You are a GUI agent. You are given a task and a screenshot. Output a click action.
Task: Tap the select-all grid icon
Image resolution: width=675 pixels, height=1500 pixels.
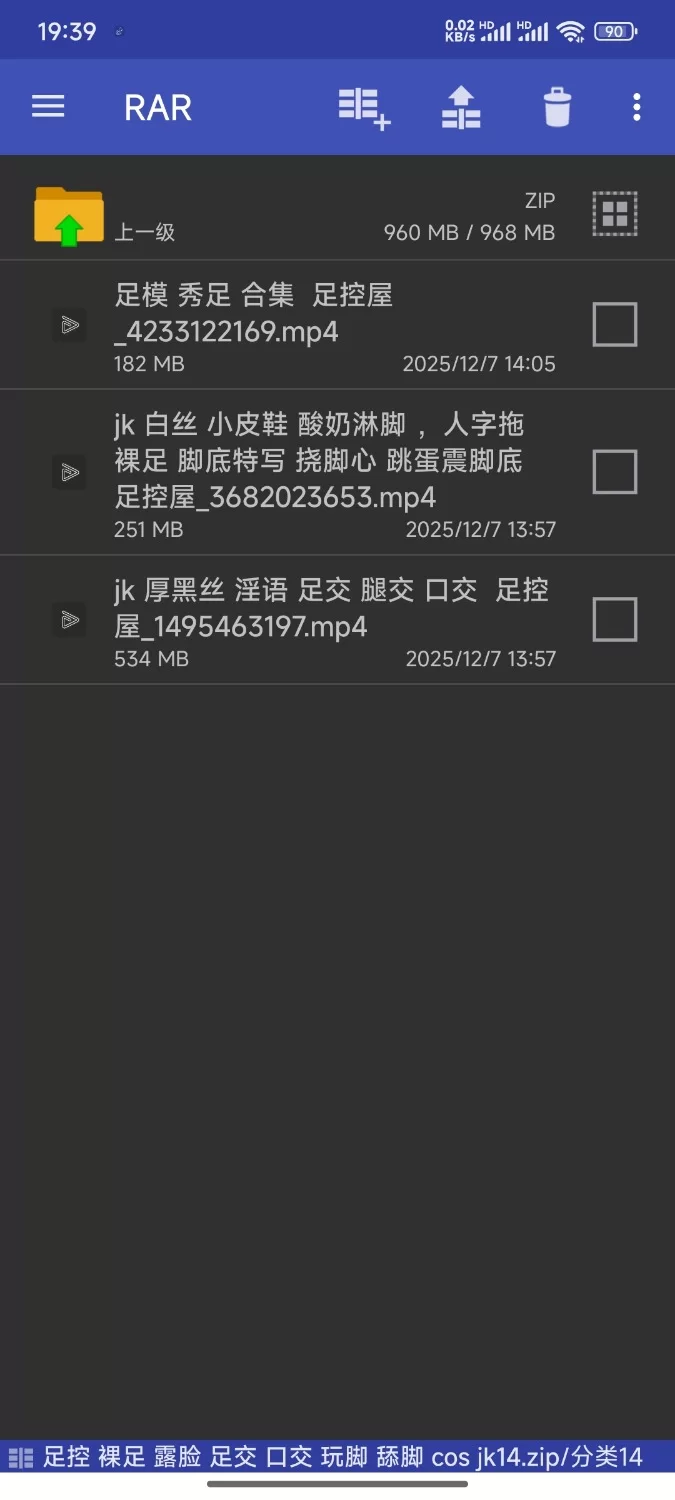coord(614,213)
